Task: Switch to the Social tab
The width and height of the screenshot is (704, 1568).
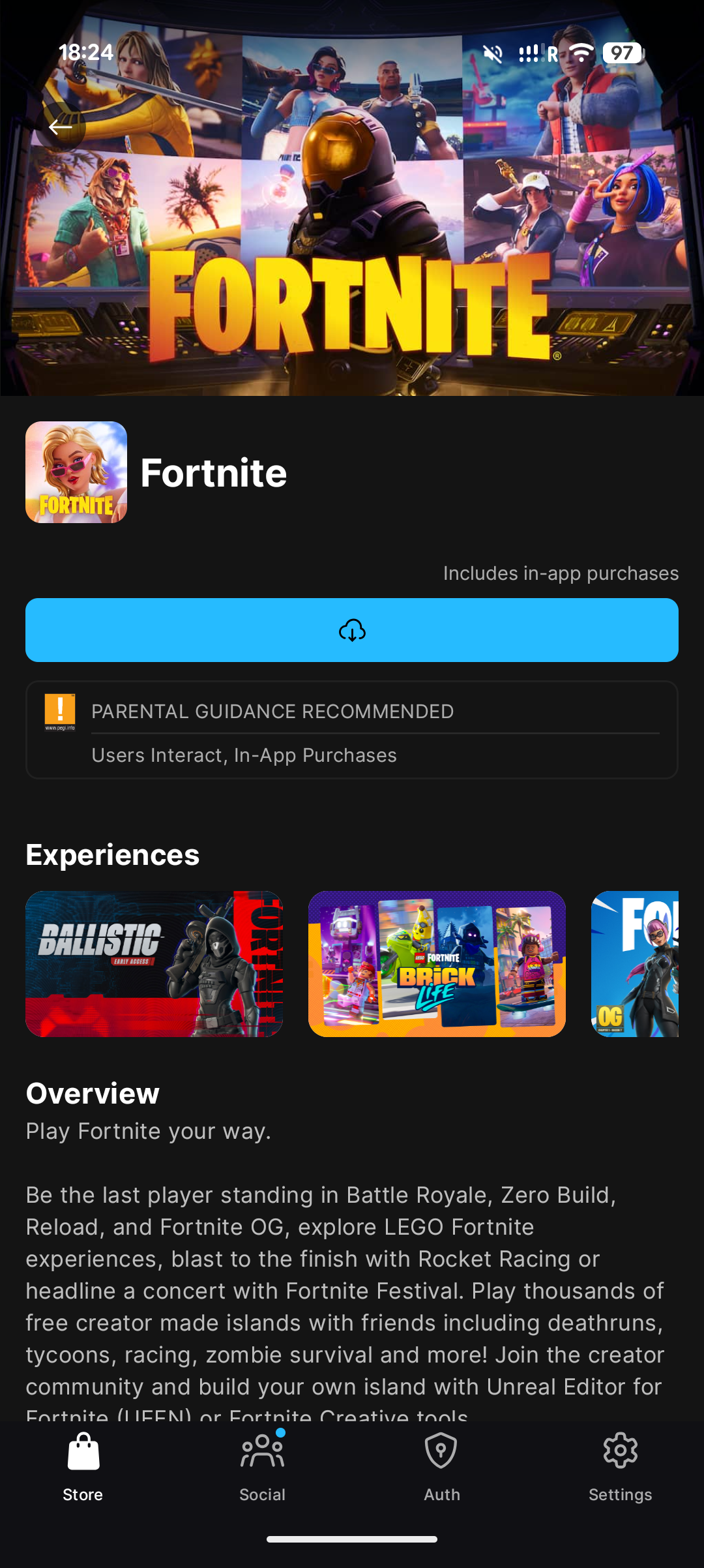Action: pos(262,1464)
